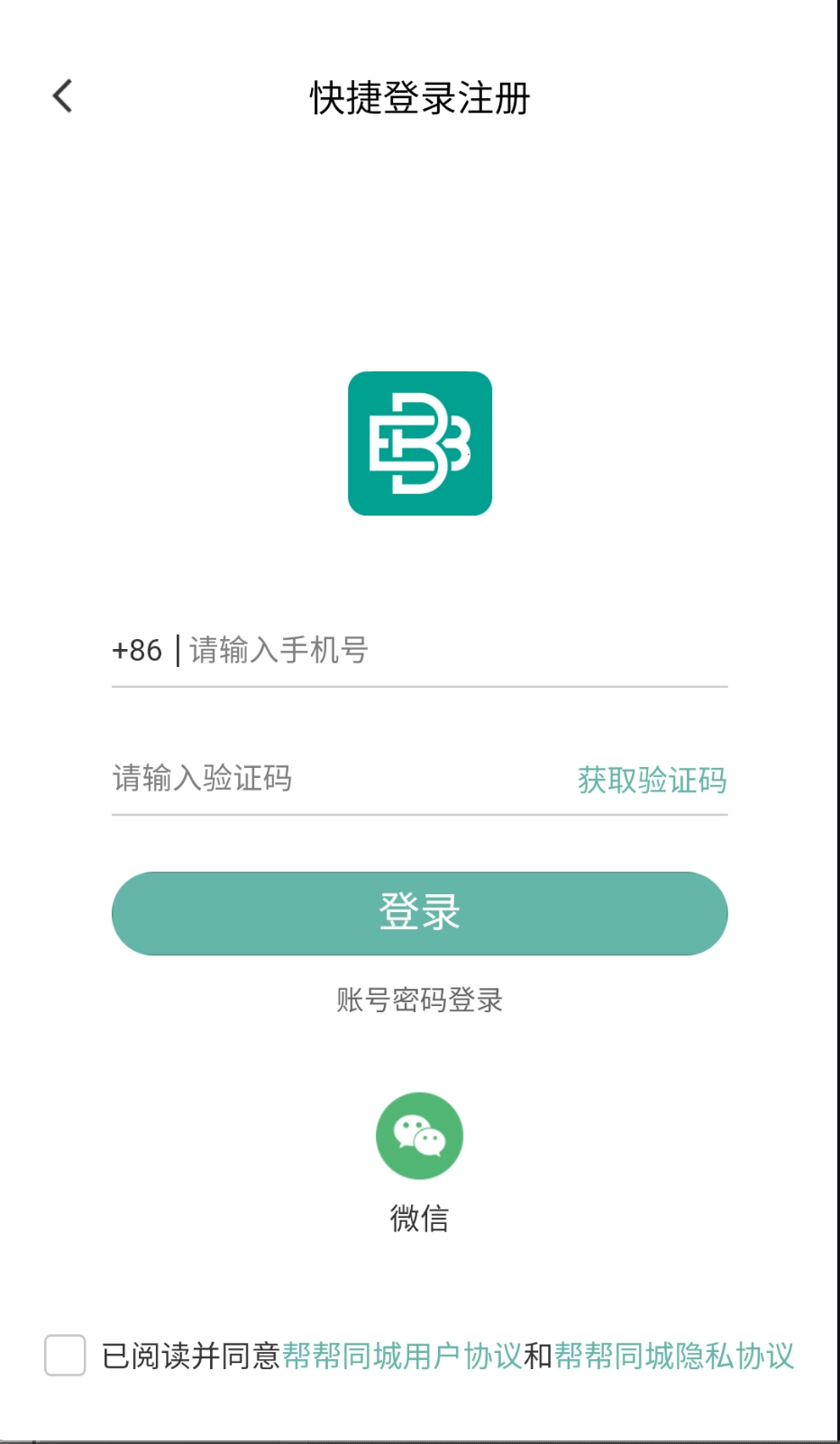Image resolution: width=840 pixels, height=1444 pixels.
Task: Tap the back chevron in the header
Action: [x=61, y=96]
